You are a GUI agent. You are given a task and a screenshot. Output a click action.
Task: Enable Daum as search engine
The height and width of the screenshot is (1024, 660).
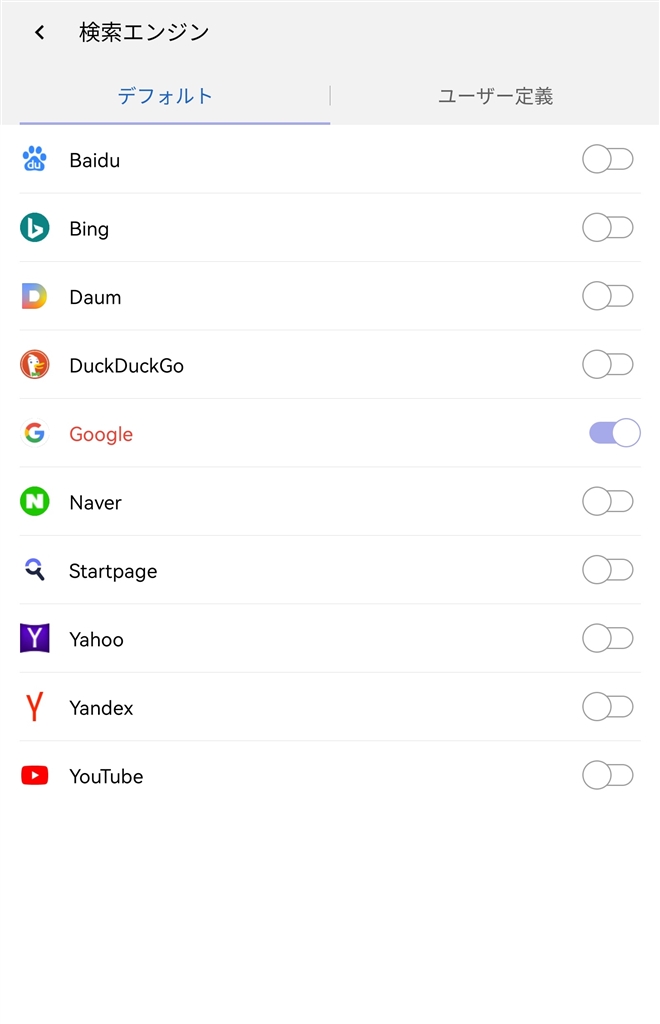click(x=608, y=296)
